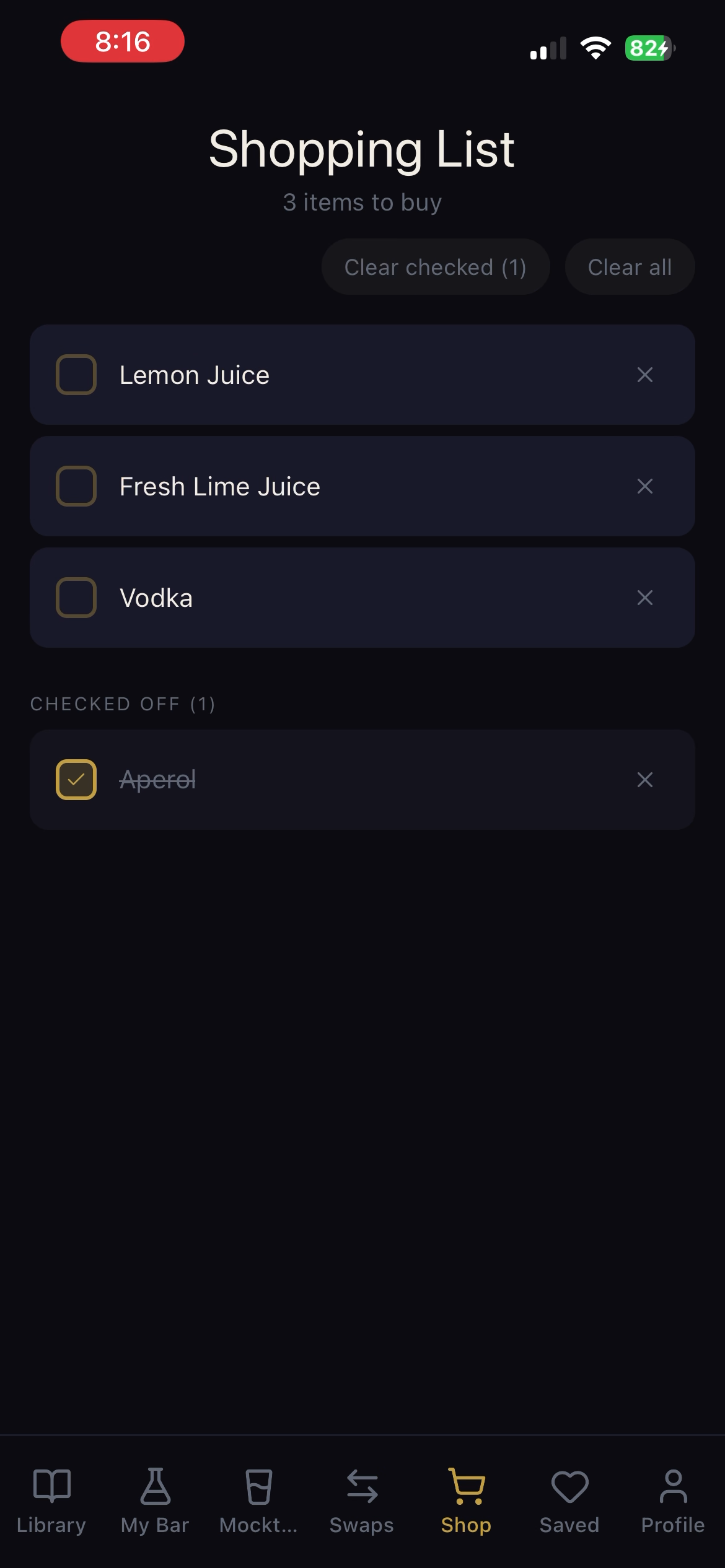Tap the Shop label in bottom navigation
The image size is (725, 1568).
[x=465, y=1526]
